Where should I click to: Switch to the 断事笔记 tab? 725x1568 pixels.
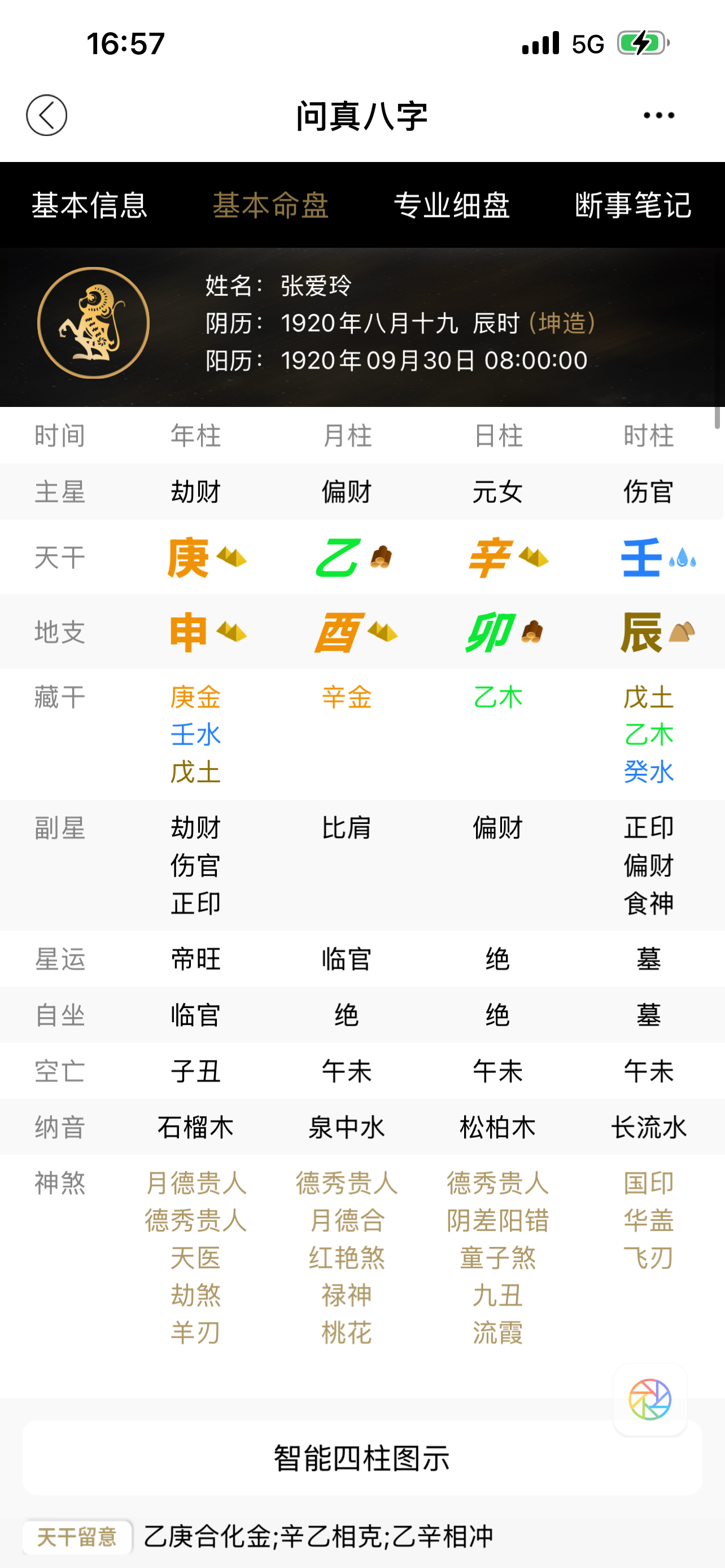[x=633, y=205]
